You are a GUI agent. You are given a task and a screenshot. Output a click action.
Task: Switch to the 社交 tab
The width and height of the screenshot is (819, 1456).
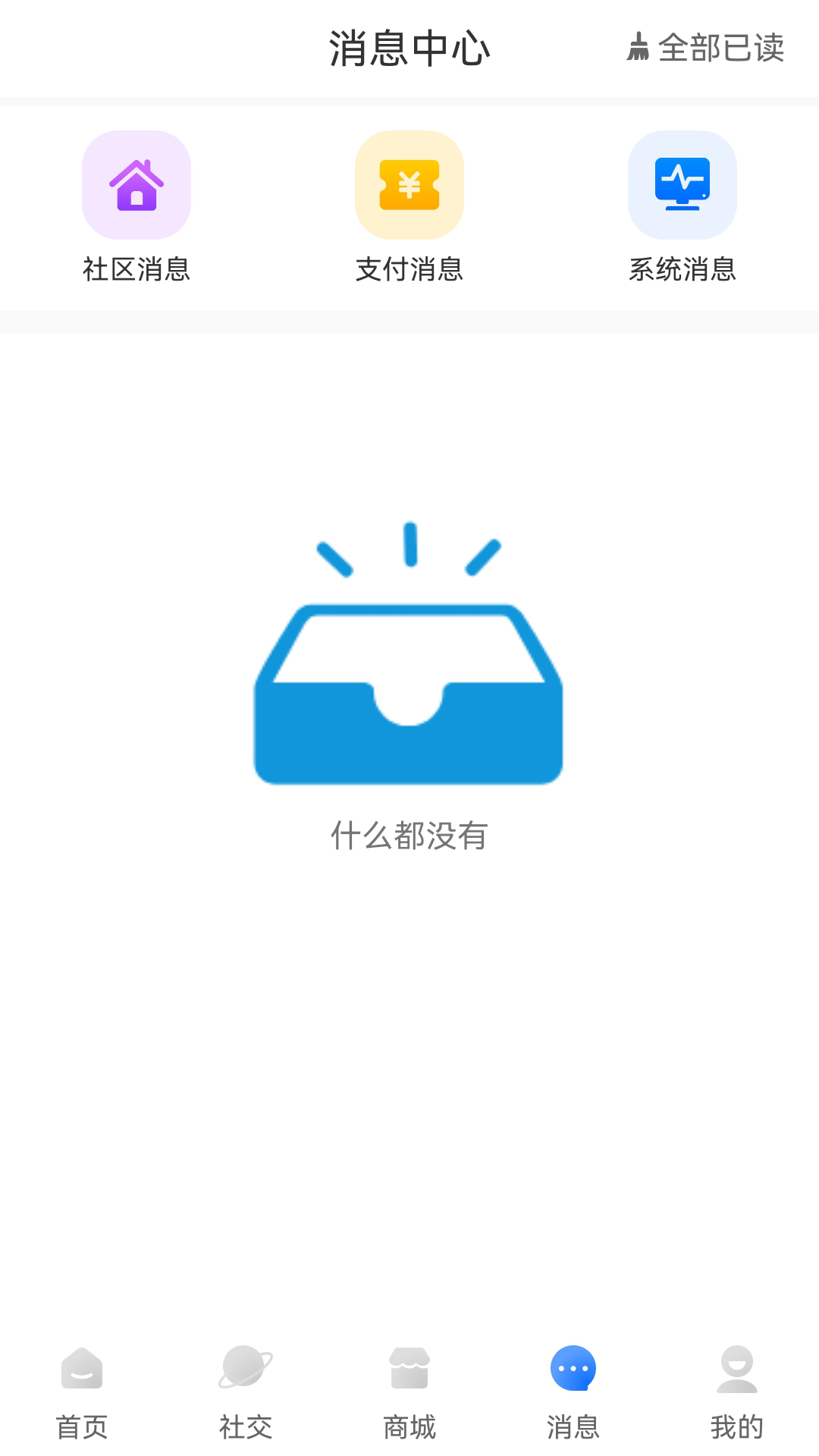click(245, 1423)
